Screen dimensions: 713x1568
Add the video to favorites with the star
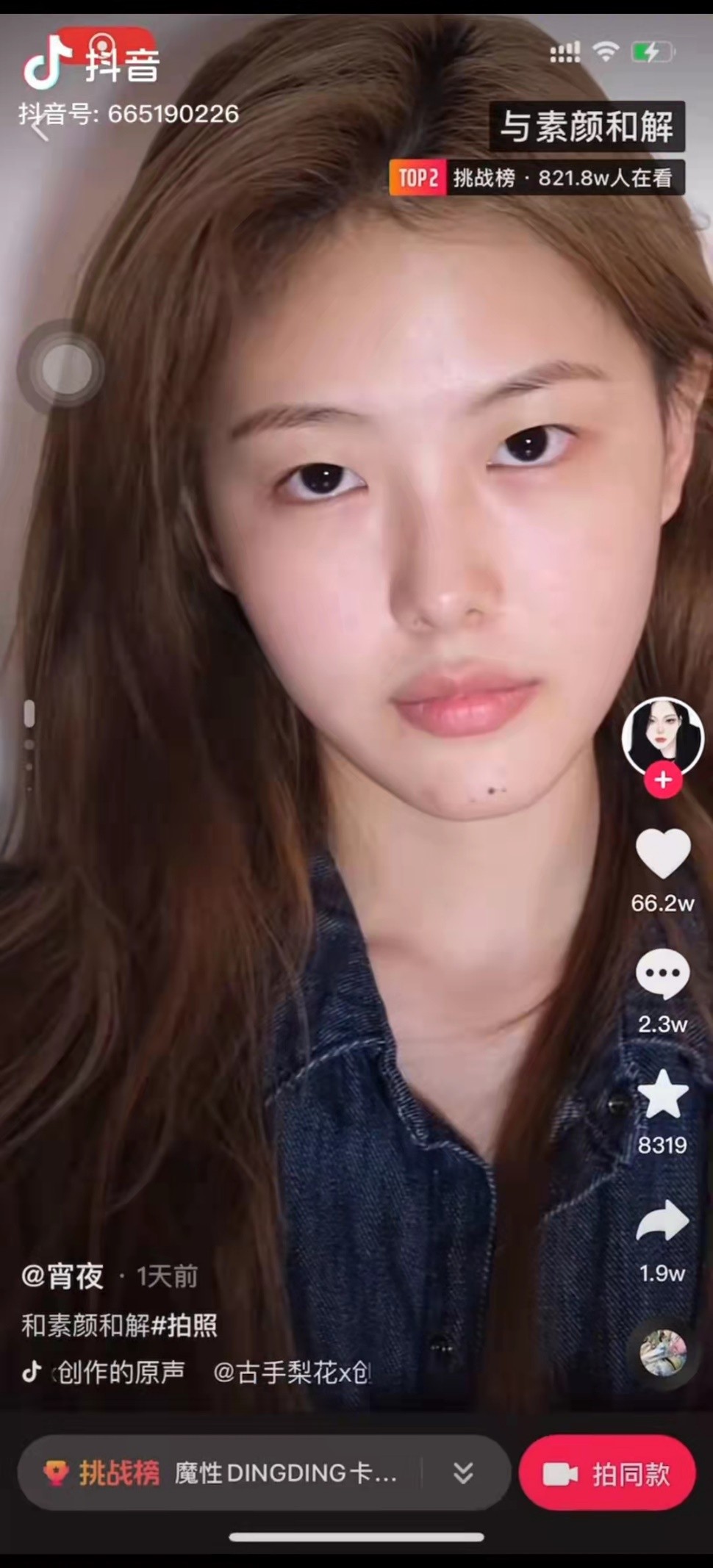(662, 1095)
